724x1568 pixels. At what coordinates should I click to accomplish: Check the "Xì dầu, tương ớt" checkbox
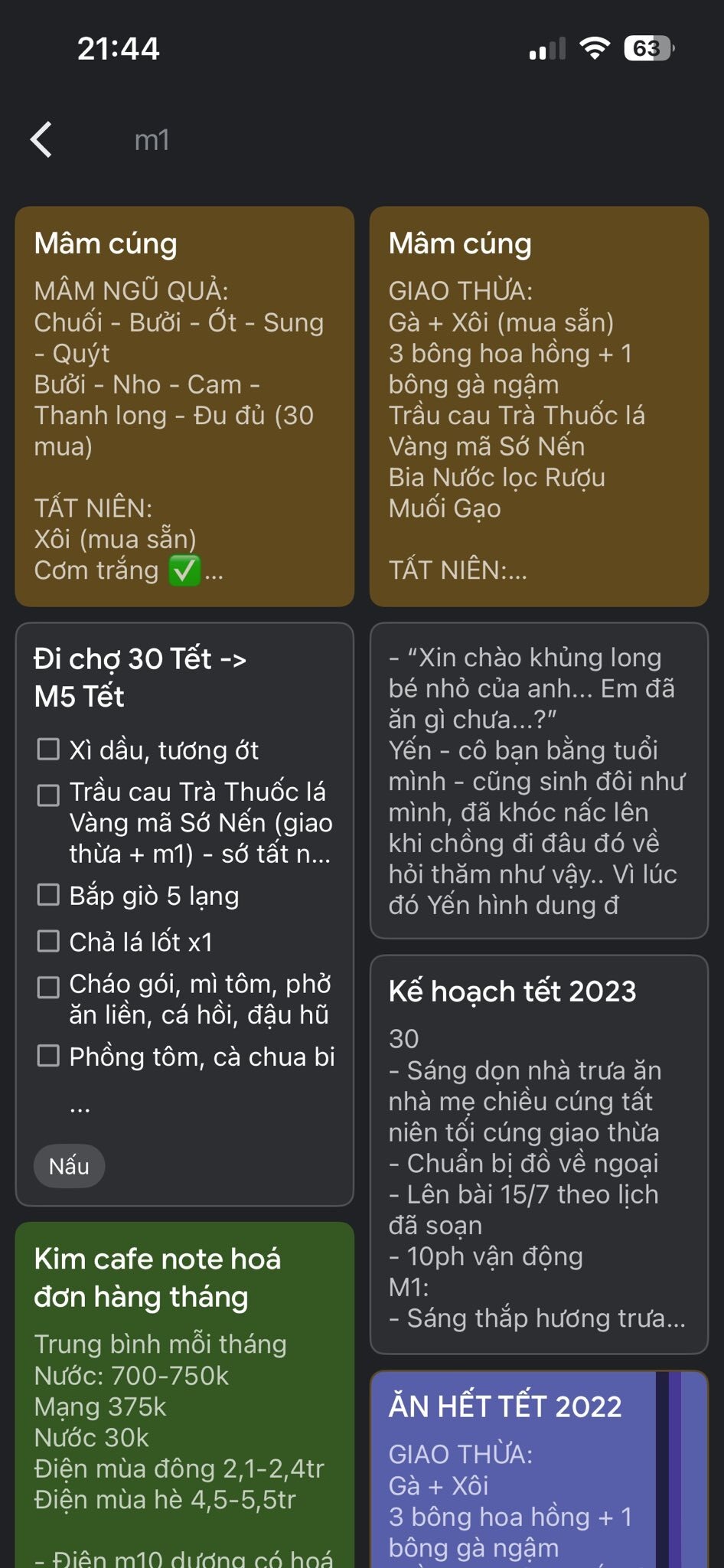[x=49, y=750]
